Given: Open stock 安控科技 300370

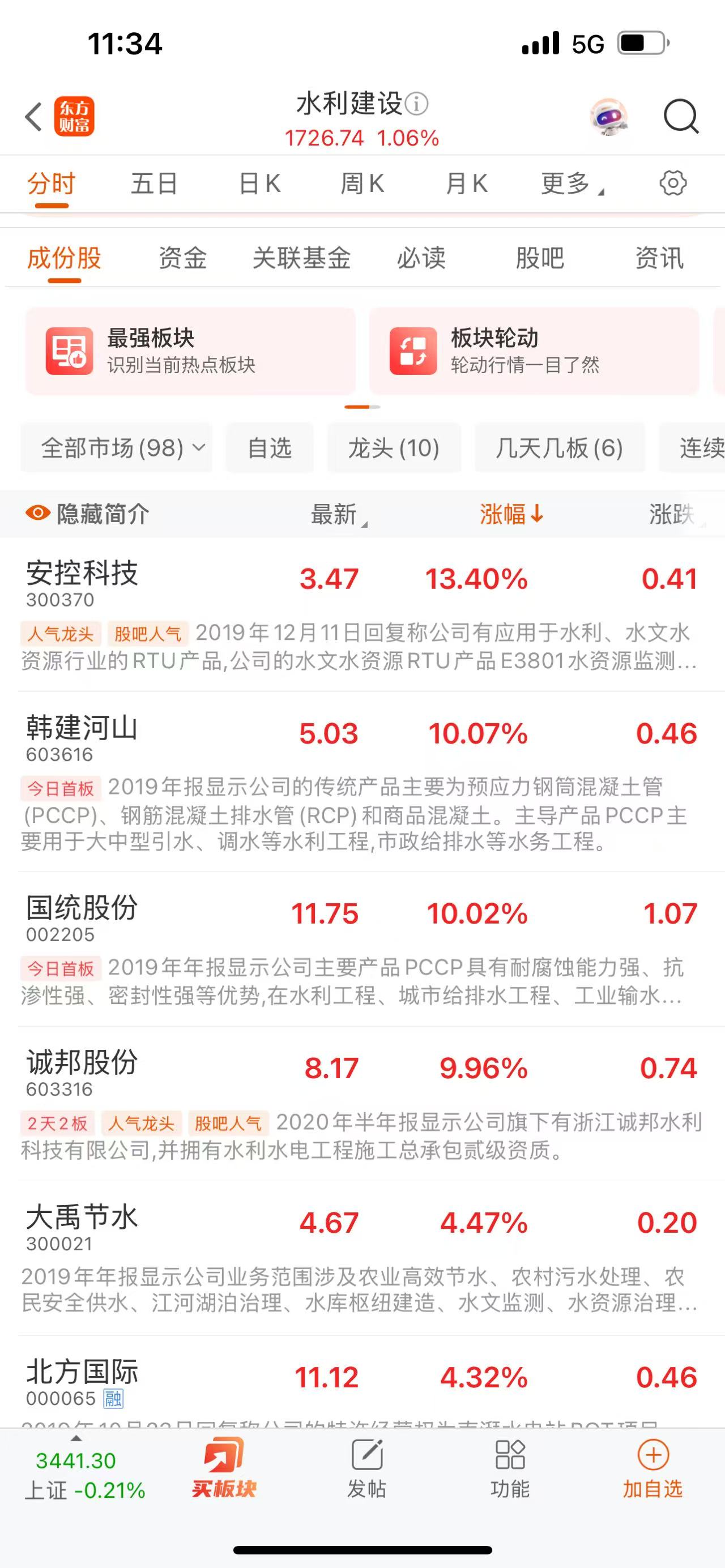Looking at the screenshot, I should [x=82, y=582].
